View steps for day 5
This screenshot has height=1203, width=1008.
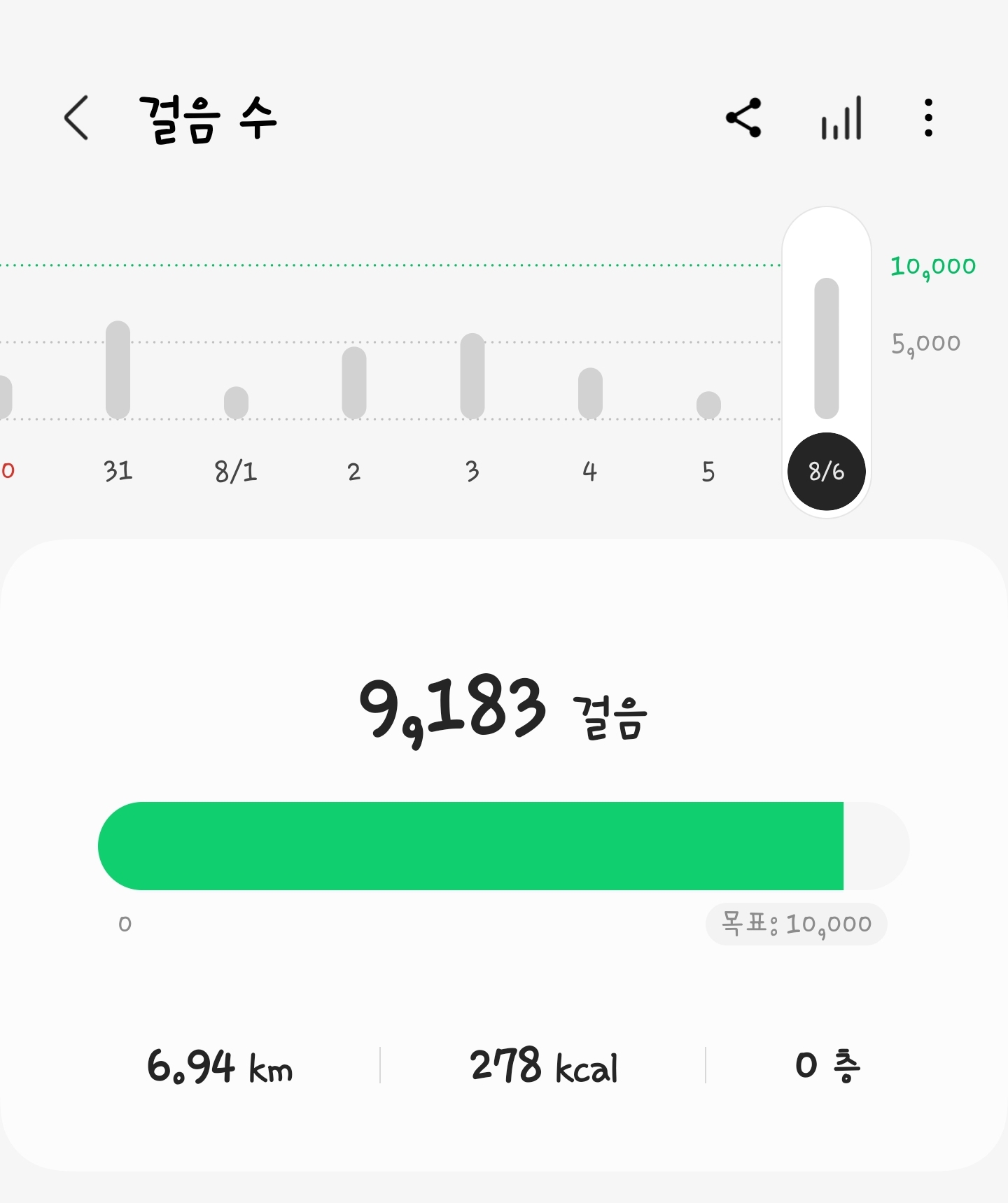pos(708,406)
